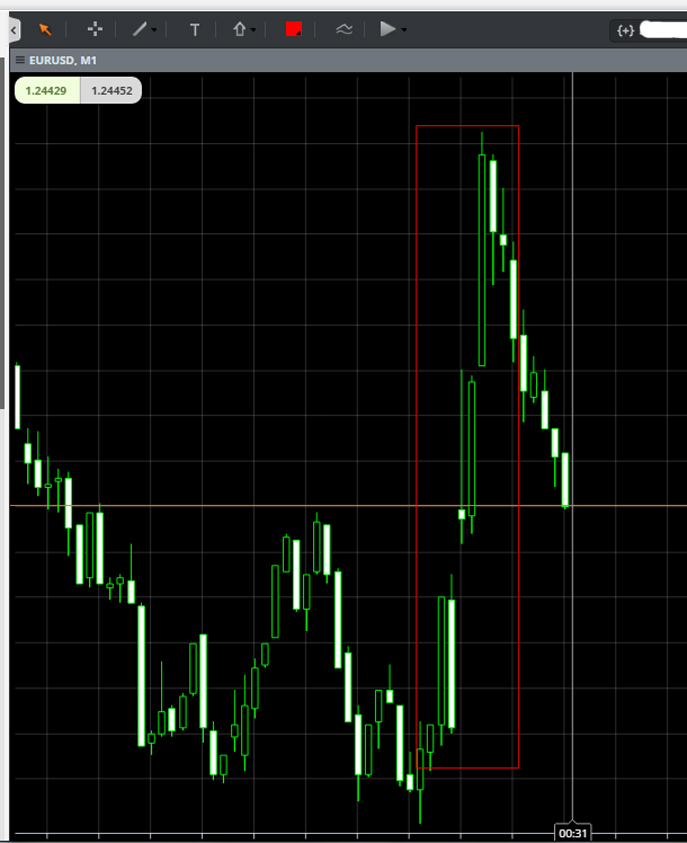
Task: Open the indicators wave tool
Action: coord(344,30)
